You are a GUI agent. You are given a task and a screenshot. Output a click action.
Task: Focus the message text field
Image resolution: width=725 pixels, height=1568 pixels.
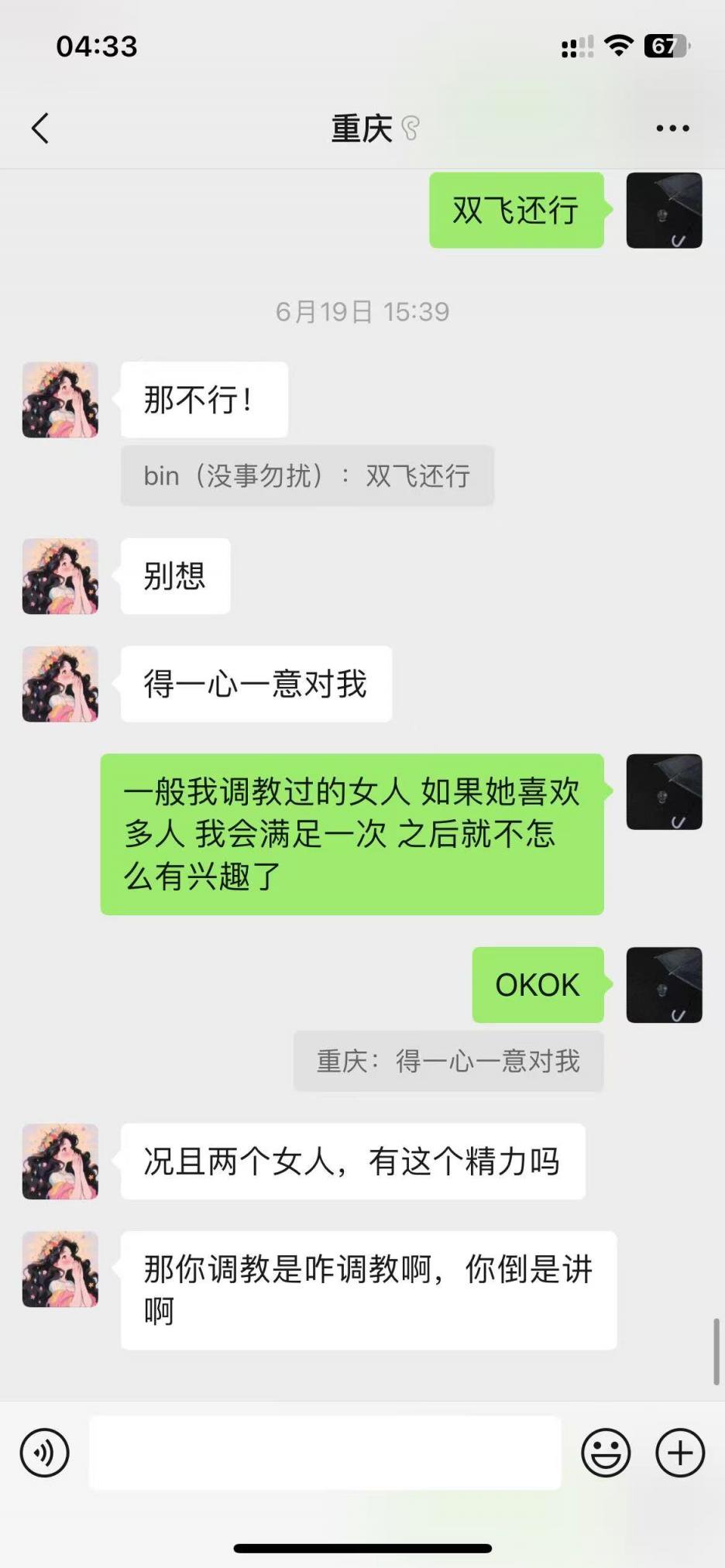(325, 1453)
